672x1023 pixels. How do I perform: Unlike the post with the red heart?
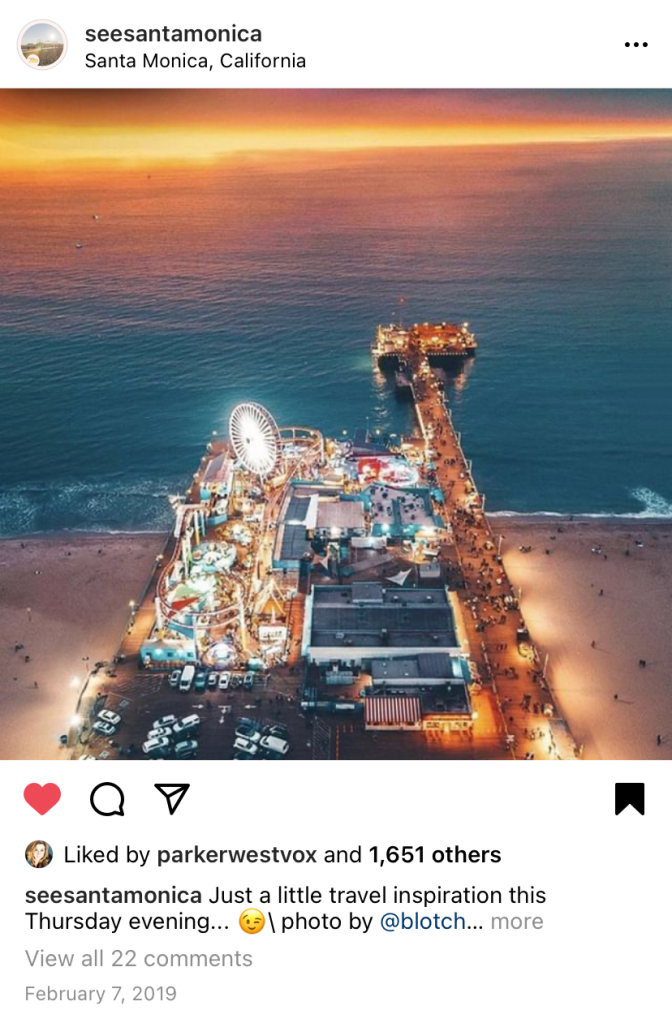42,799
